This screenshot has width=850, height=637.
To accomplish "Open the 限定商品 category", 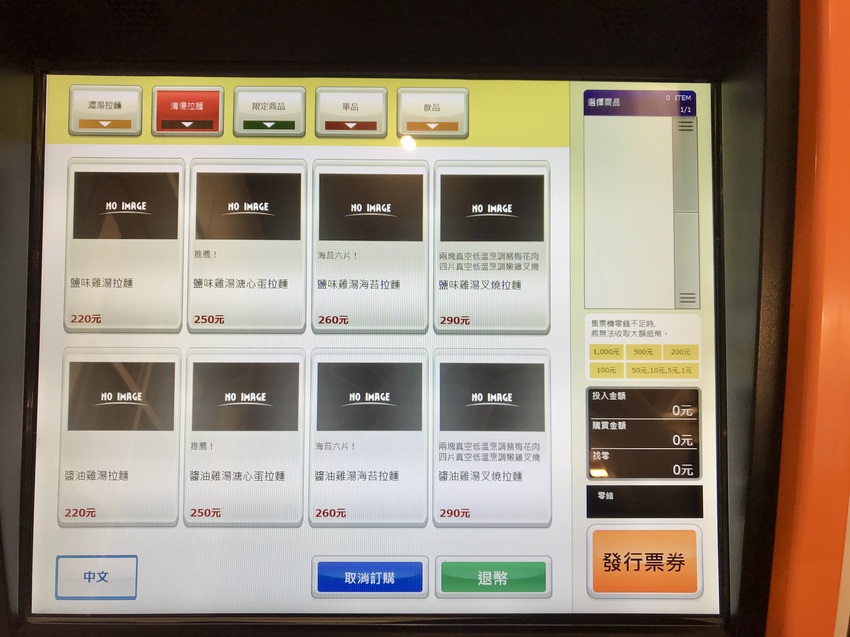I will 269,111.
